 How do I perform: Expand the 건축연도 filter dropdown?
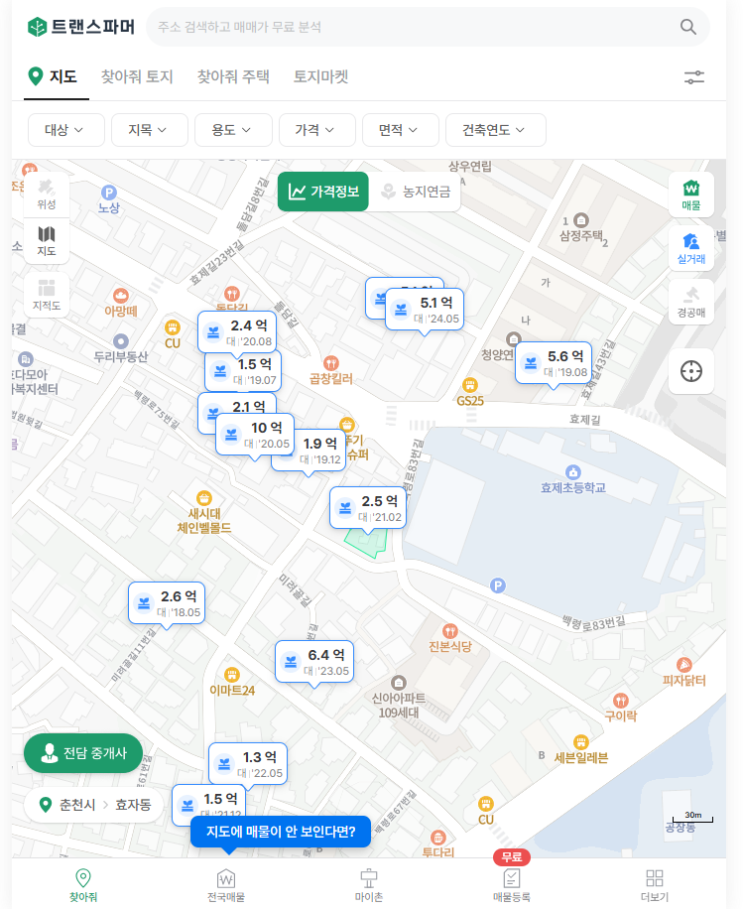tap(495, 130)
